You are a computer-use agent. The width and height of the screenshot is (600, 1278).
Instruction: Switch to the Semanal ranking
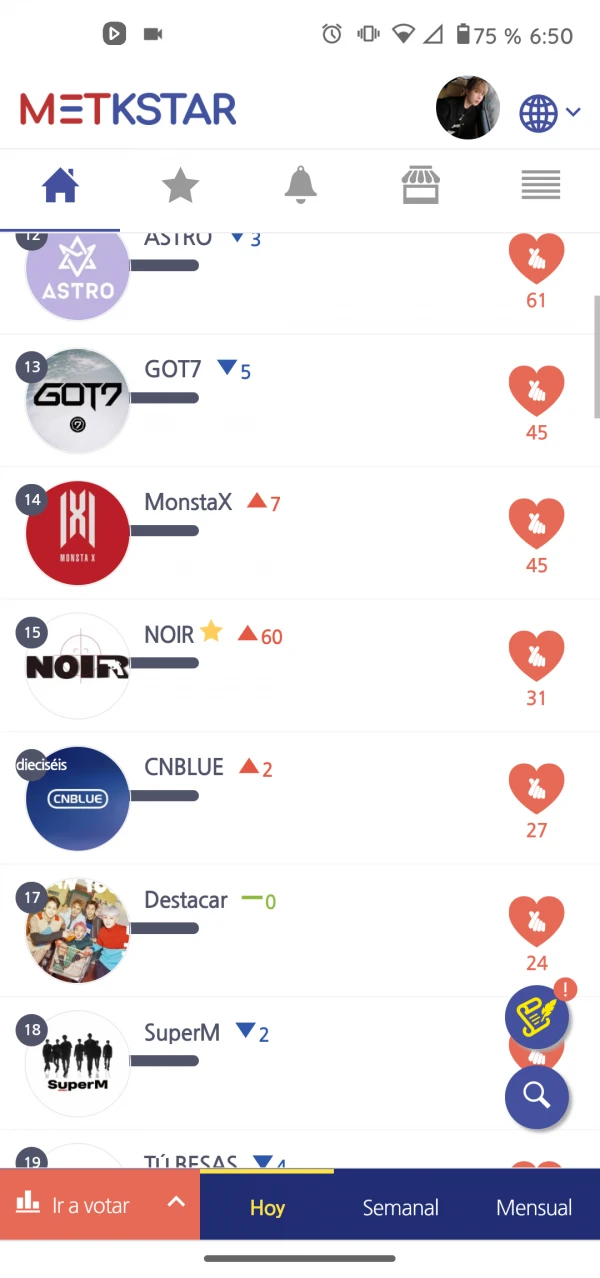(400, 1207)
